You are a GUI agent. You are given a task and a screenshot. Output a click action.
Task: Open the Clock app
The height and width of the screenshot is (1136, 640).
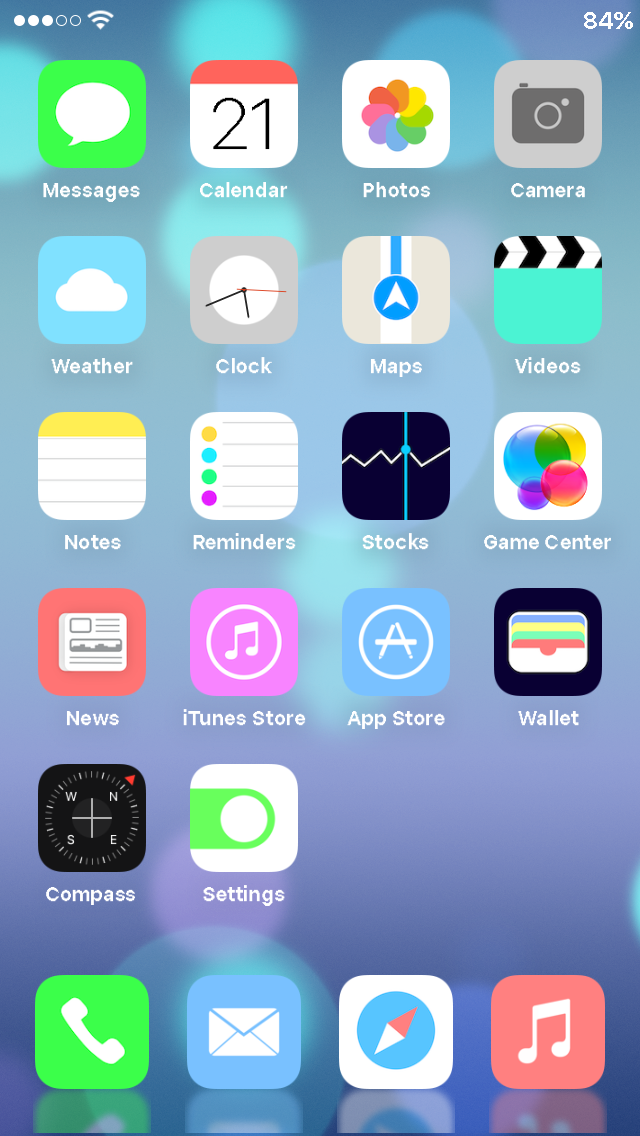(x=244, y=290)
